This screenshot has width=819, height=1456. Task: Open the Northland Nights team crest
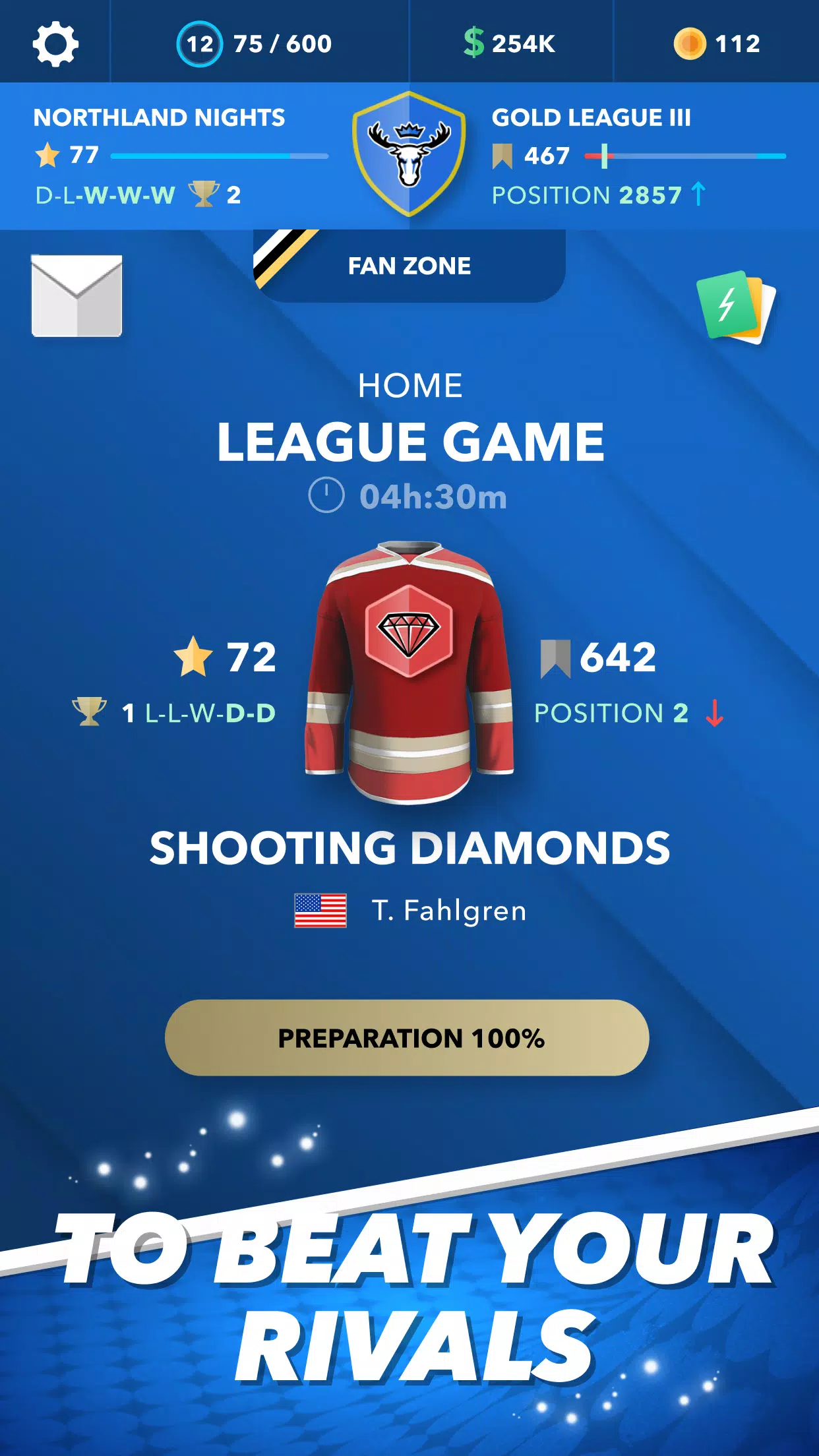(409, 155)
